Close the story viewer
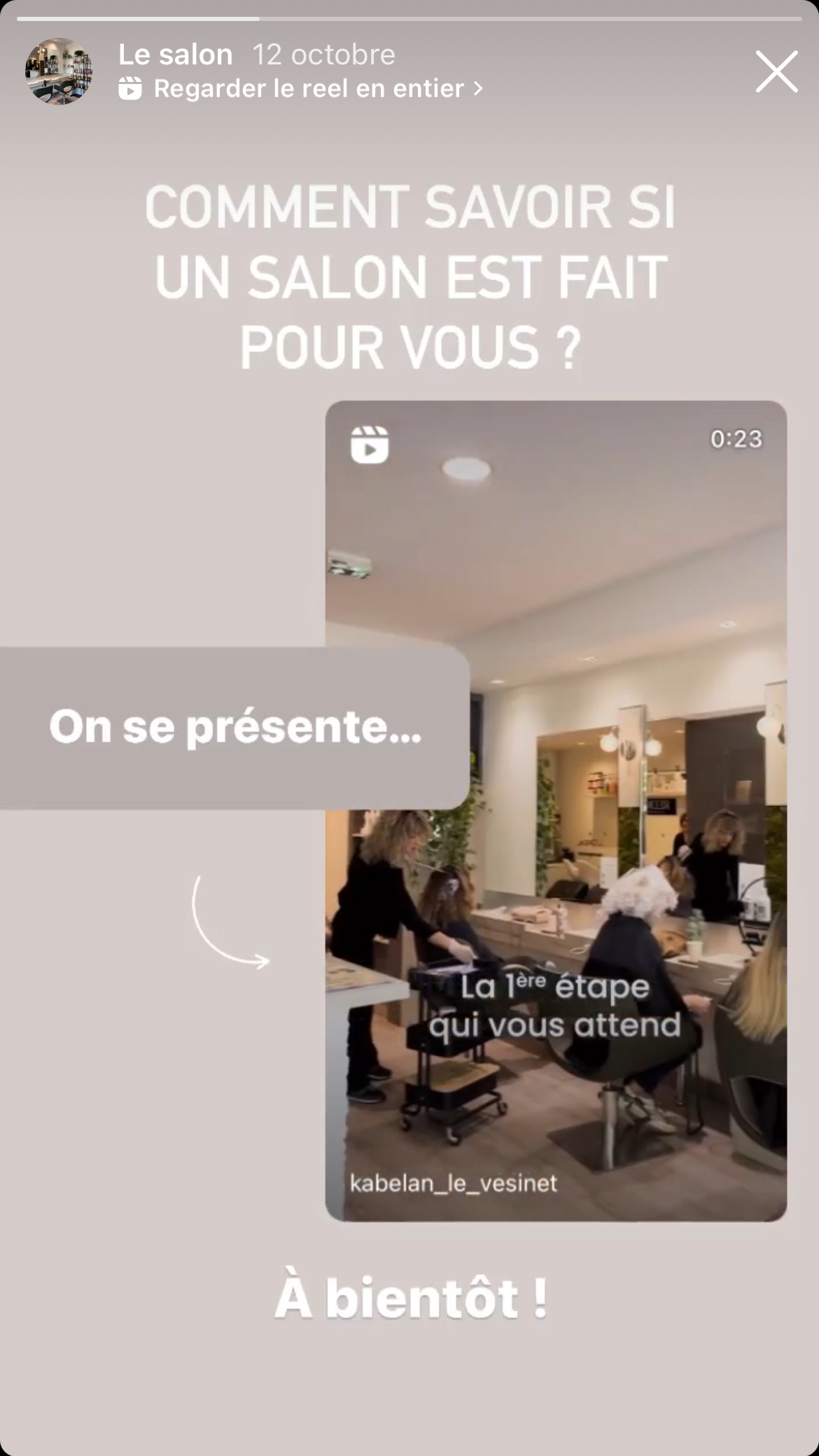Screen dimensions: 819x1456 coord(776,71)
